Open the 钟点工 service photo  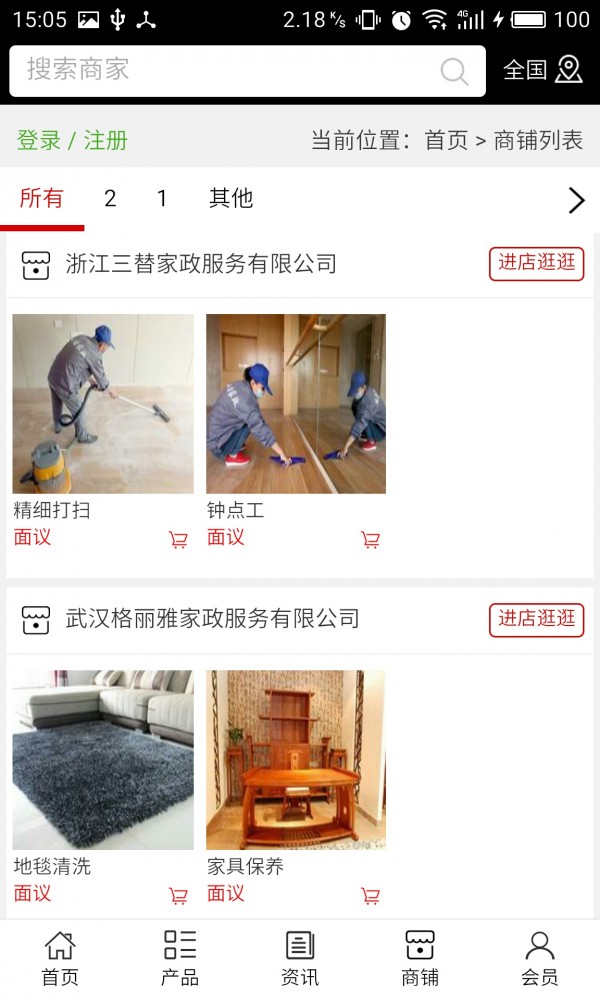tap(296, 404)
